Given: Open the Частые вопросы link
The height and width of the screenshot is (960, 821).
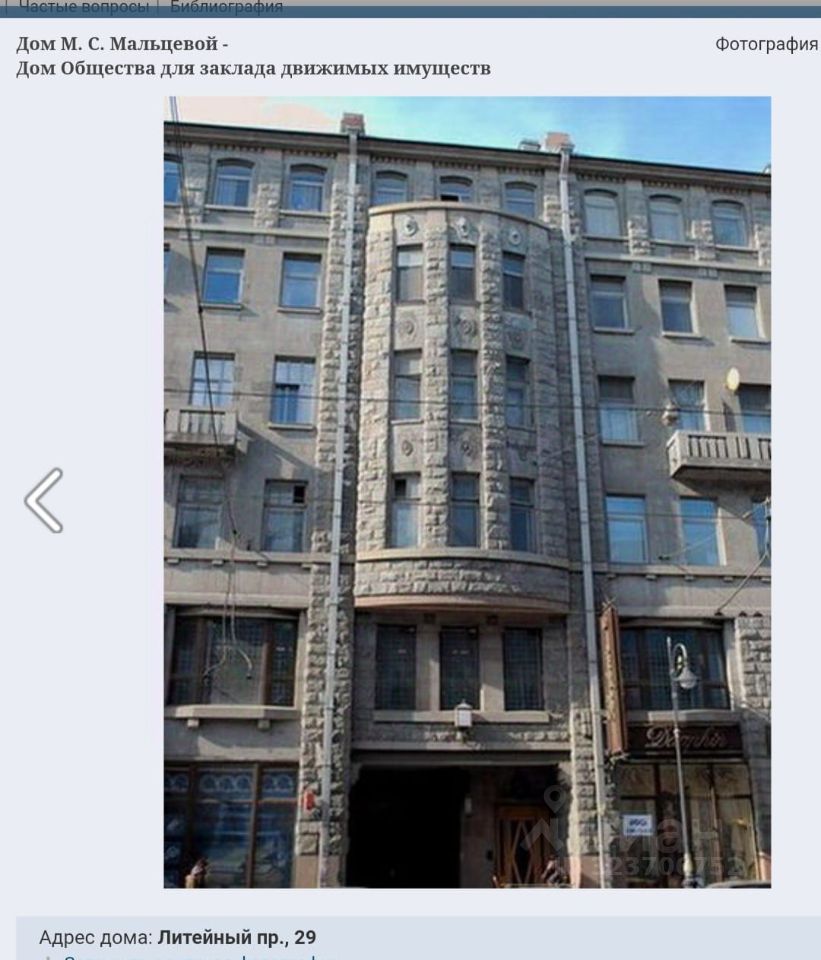Looking at the screenshot, I should pyautogui.click(x=84, y=7).
